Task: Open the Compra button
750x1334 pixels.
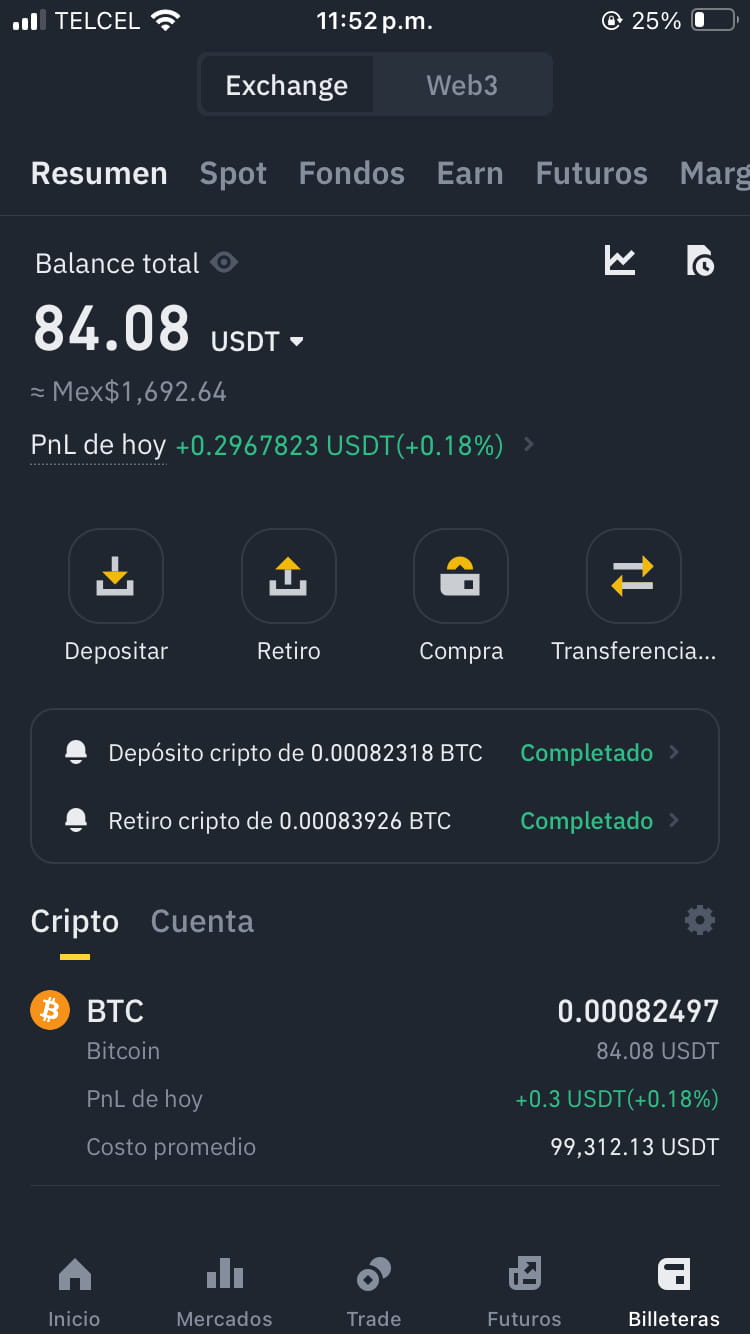Action: 461,596
